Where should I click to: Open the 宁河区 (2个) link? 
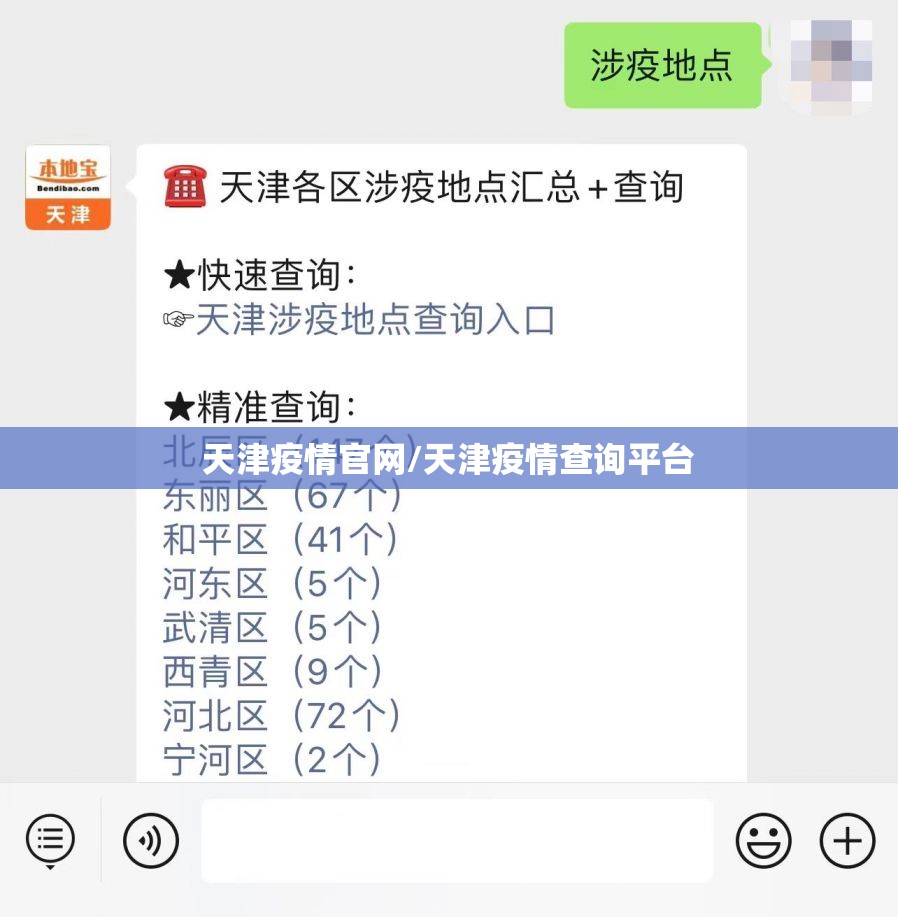[272, 760]
